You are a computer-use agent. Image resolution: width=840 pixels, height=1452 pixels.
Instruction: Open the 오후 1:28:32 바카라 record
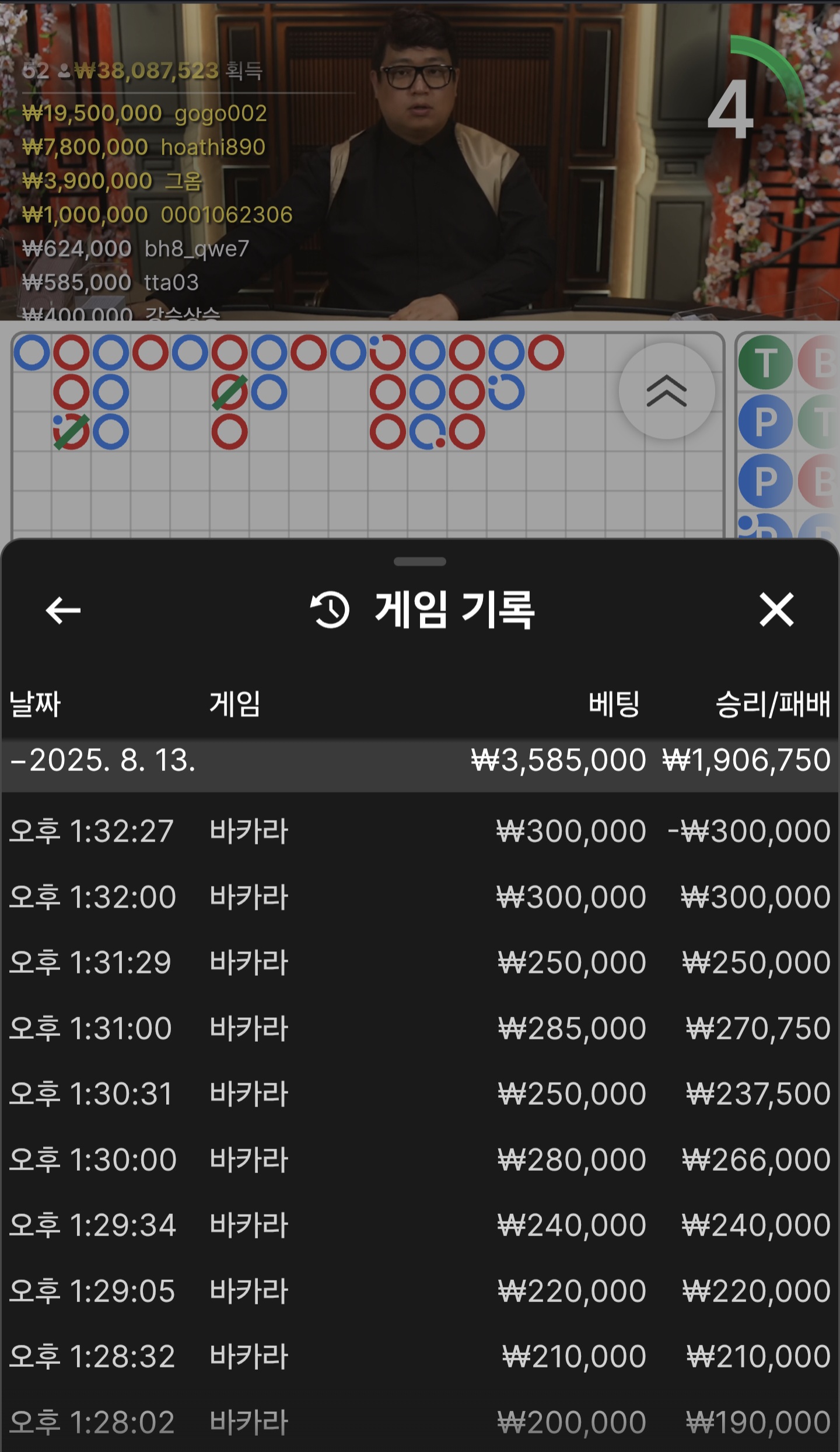pyautogui.click(x=420, y=1356)
